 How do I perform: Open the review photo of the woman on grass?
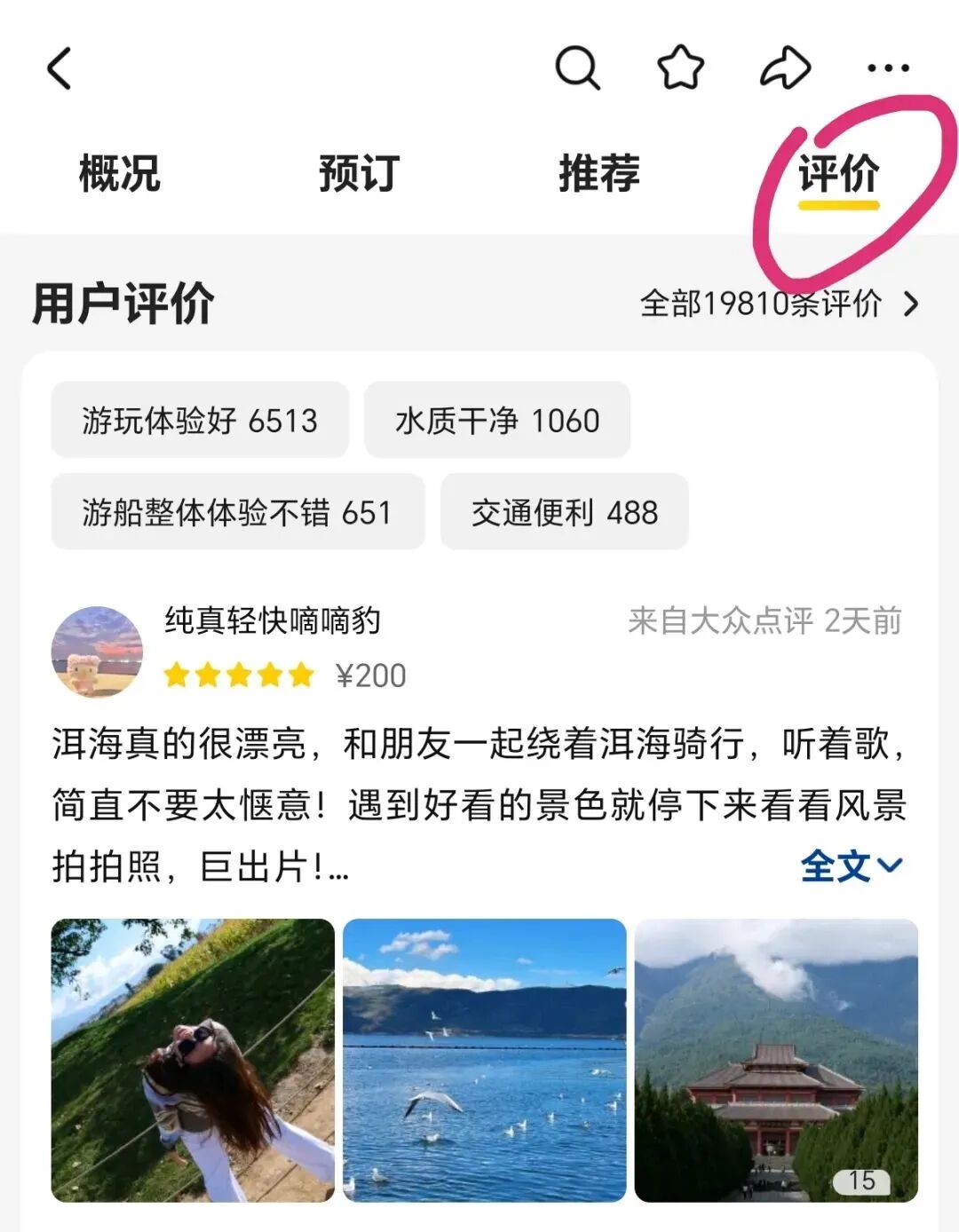click(193, 1060)
